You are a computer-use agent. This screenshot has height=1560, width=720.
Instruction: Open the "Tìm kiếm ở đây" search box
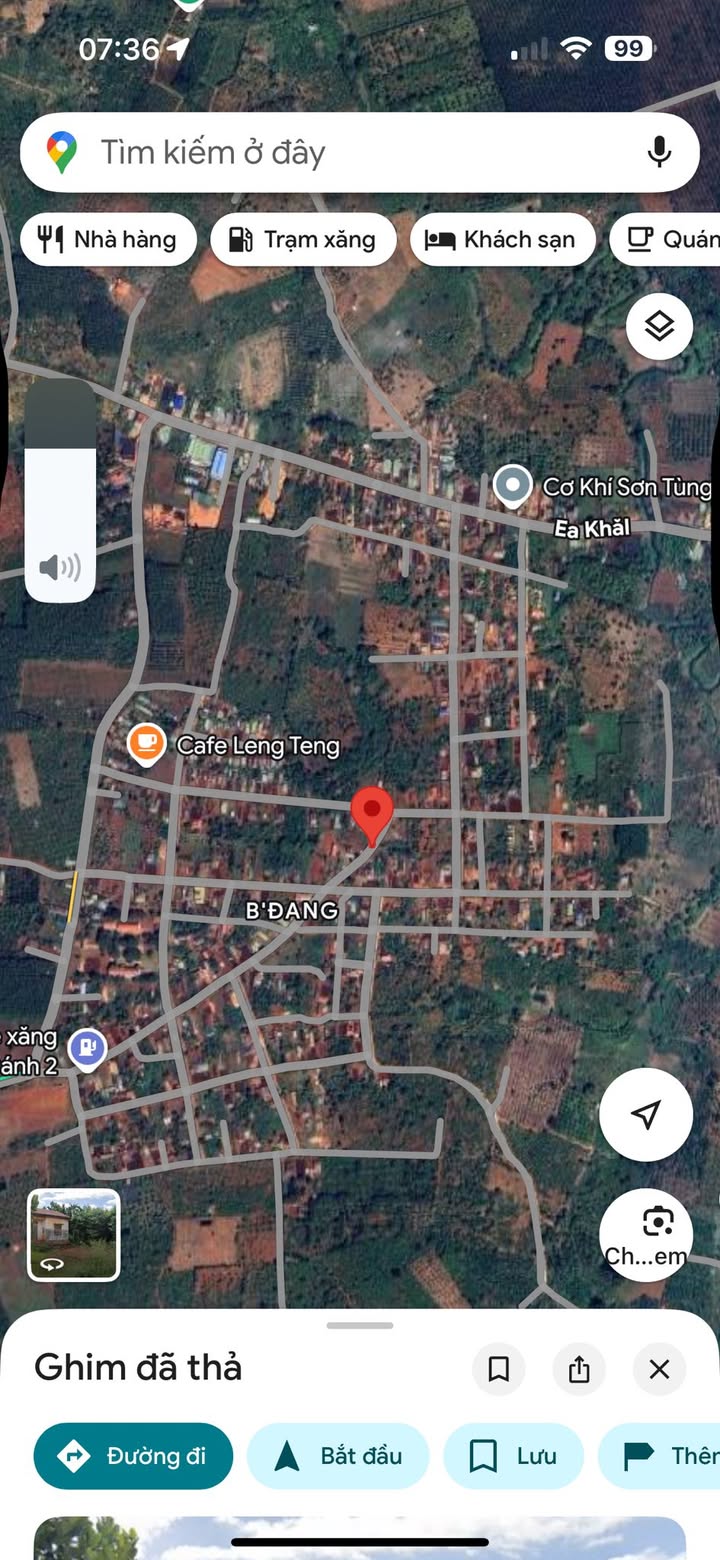point(330,153)
